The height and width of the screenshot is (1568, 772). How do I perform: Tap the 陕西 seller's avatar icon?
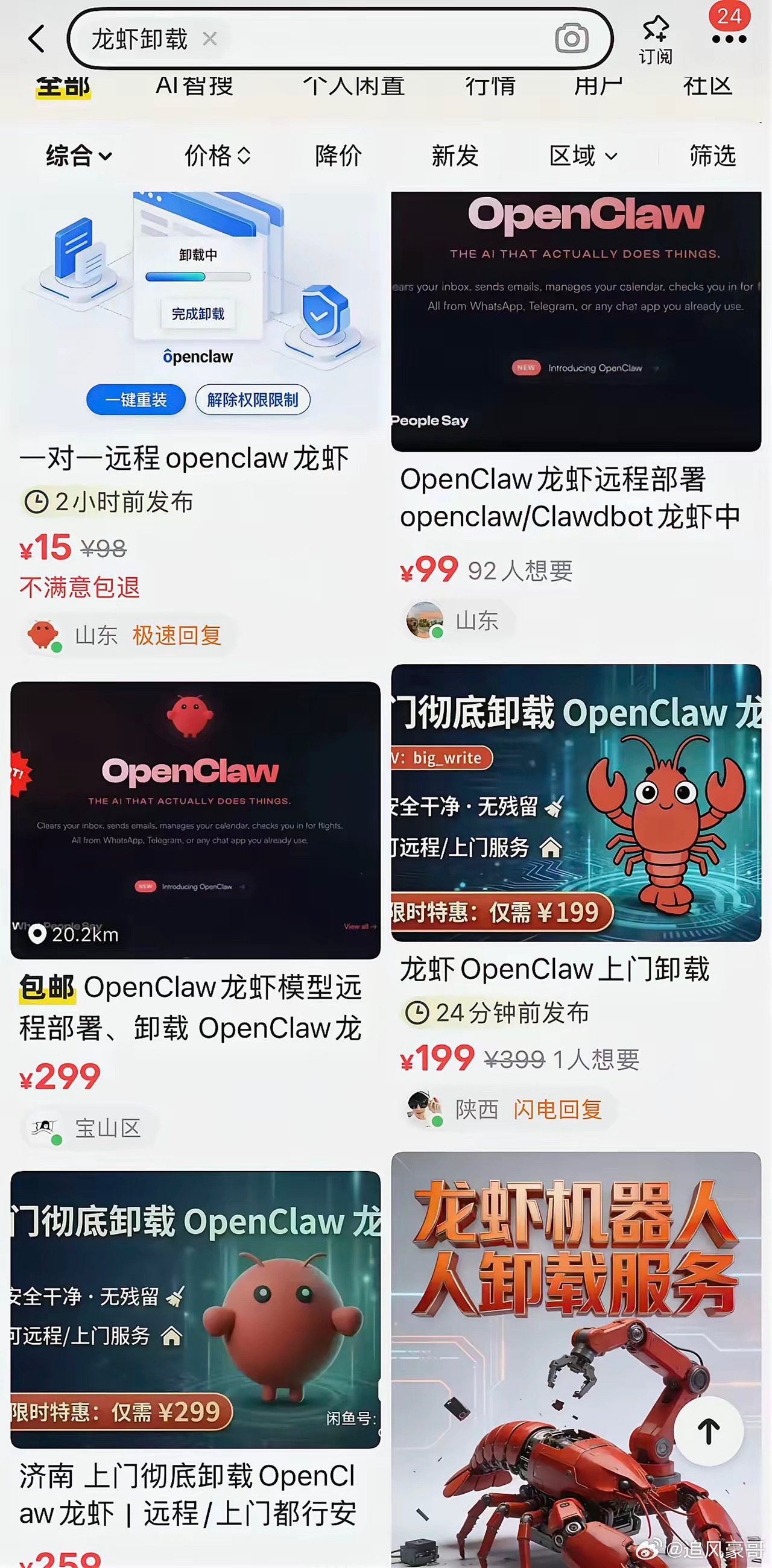pos(424,1110)
